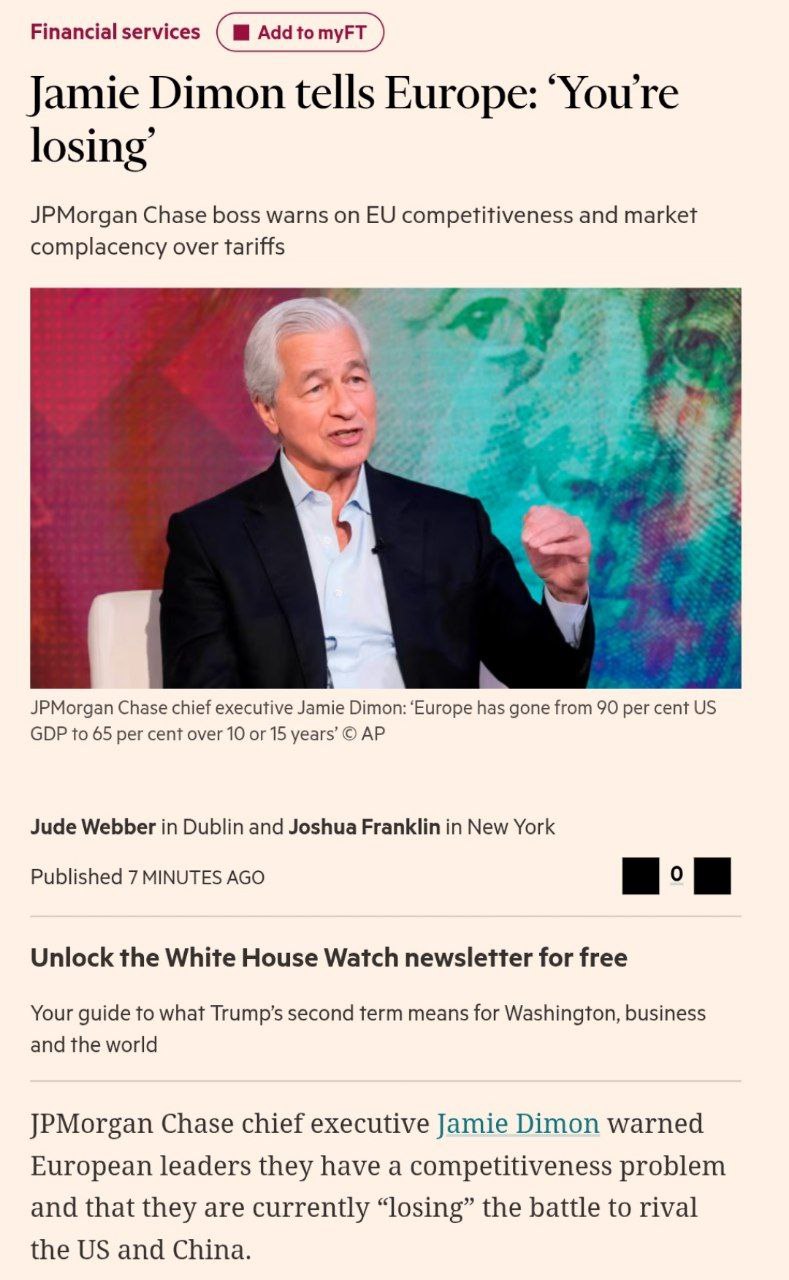
Task: Open author Jude Webber's page
Action: coord(93,827)
